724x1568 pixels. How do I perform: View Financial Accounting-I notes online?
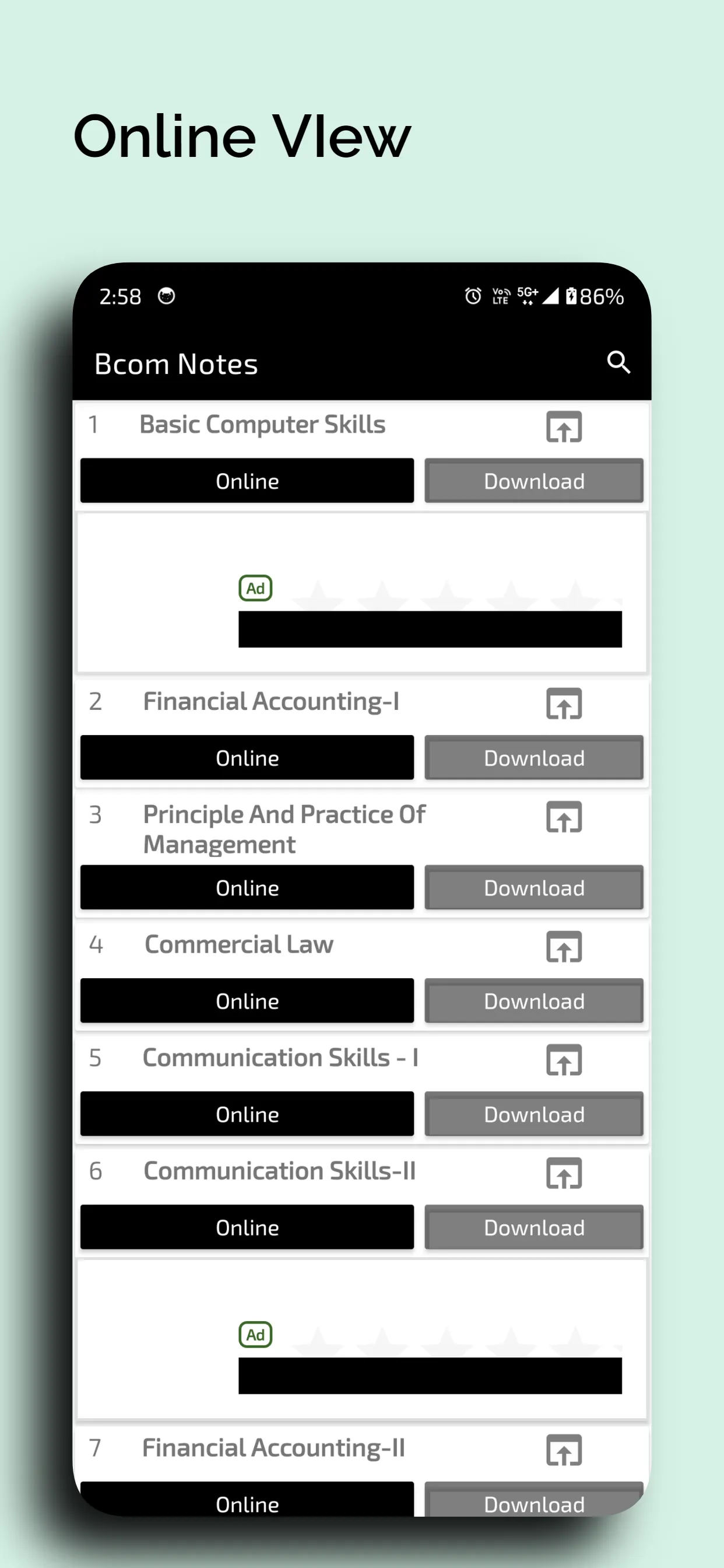(247, 758)
